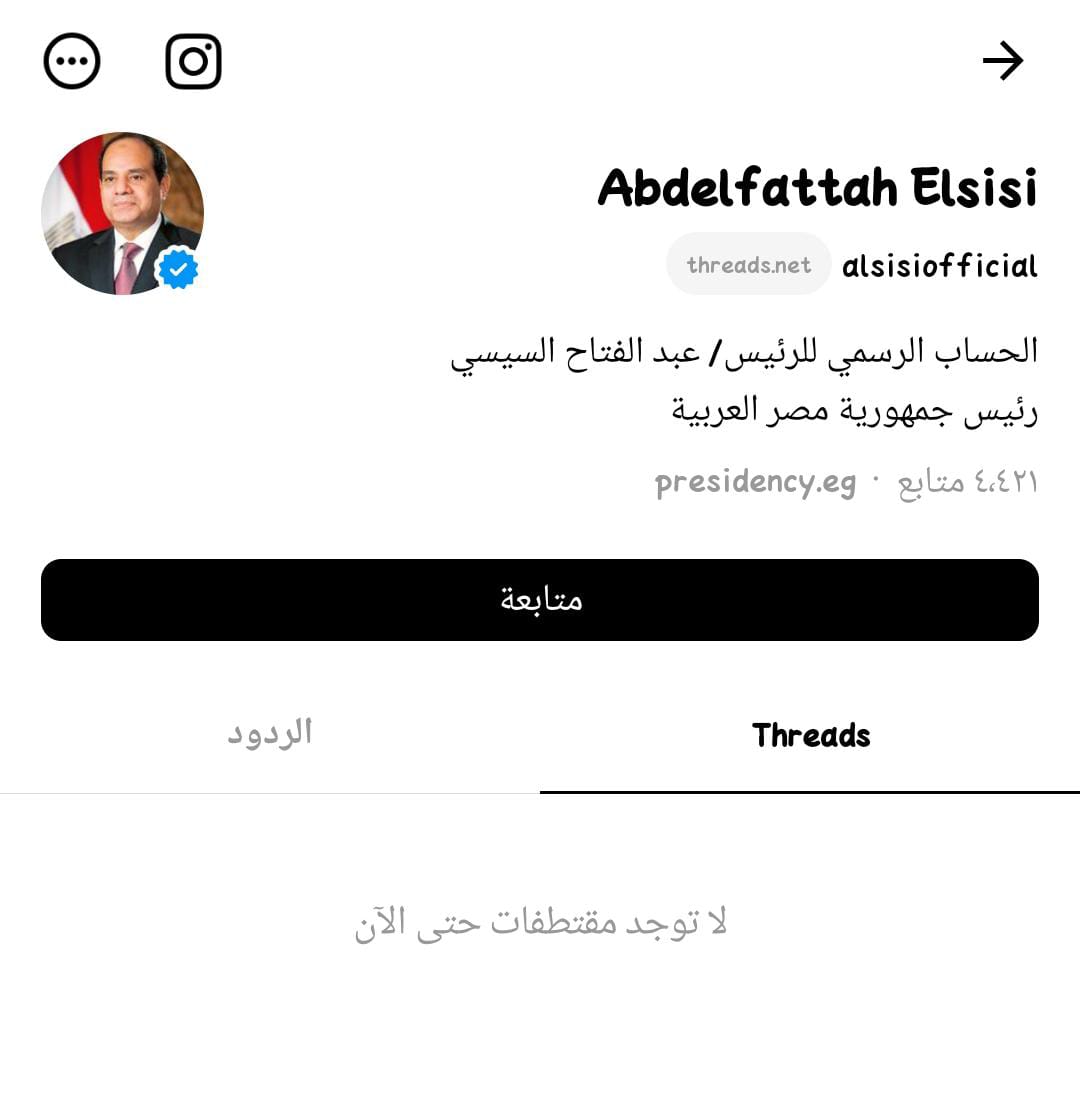Open the presidency.eg link
Image resolution: width=1080 pixels, height=1116 pixels.
(755, 483)
